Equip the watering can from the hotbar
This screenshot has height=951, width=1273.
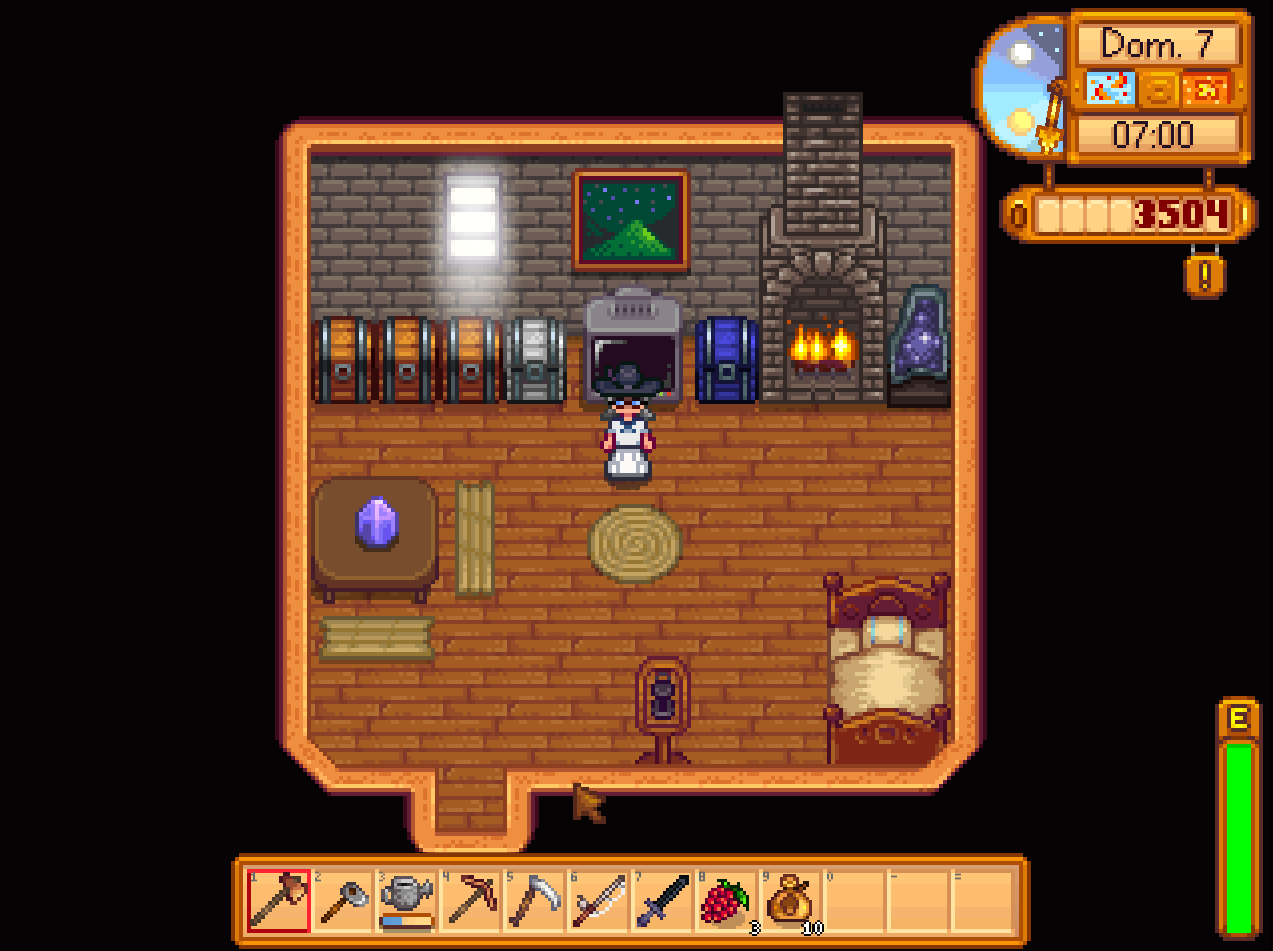(x=407, y=900)
